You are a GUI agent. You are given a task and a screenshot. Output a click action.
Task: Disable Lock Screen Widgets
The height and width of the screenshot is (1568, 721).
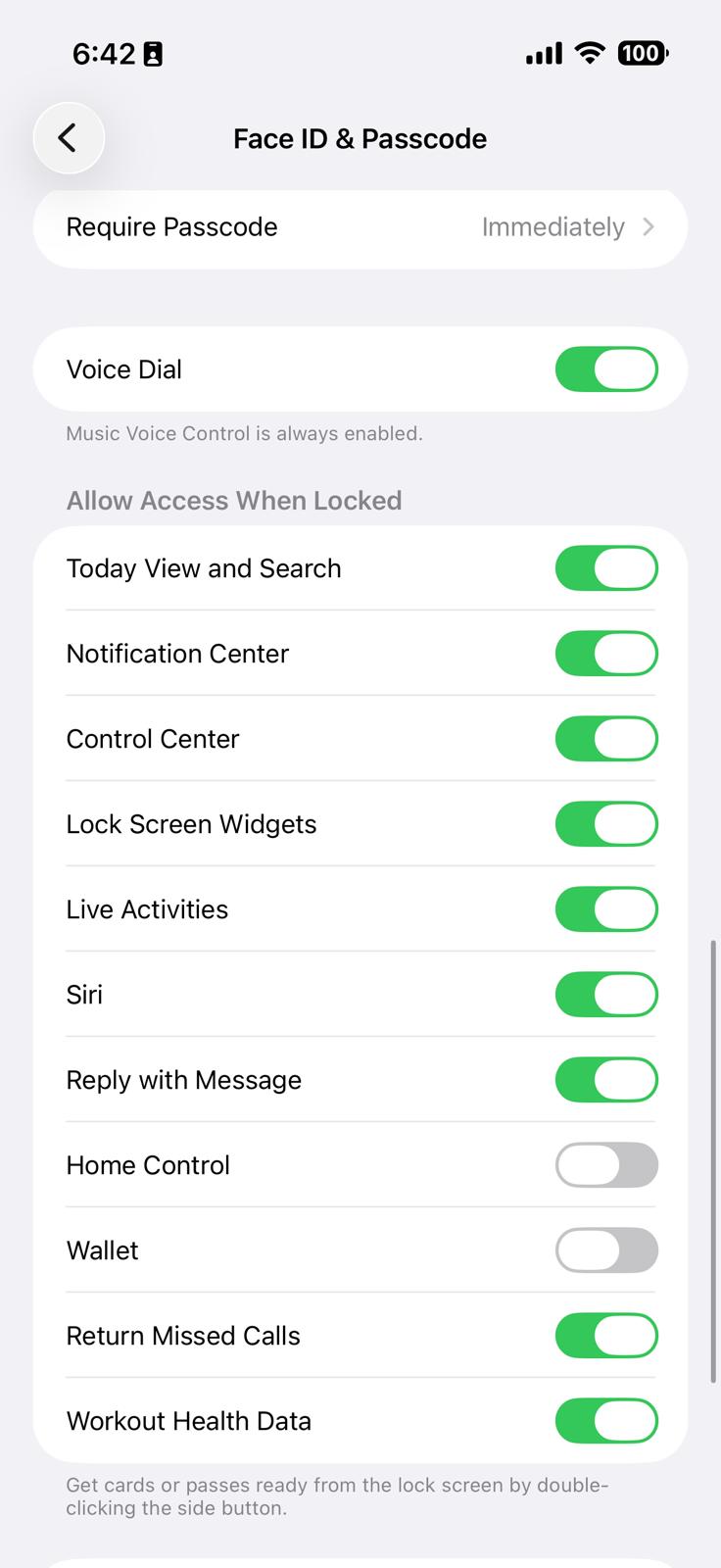605,824
